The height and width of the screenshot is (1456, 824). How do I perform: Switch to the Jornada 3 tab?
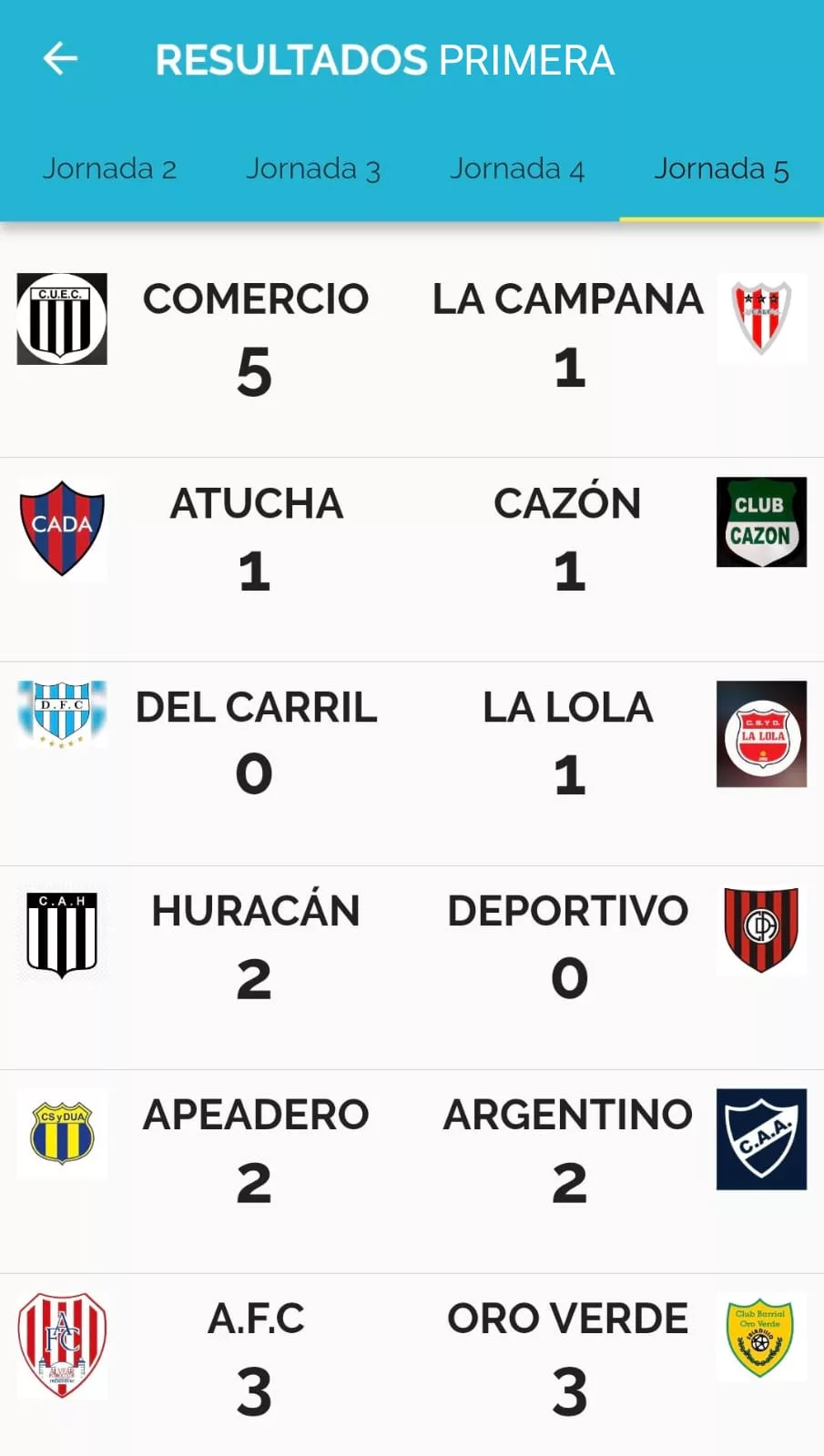click(313, 169)
